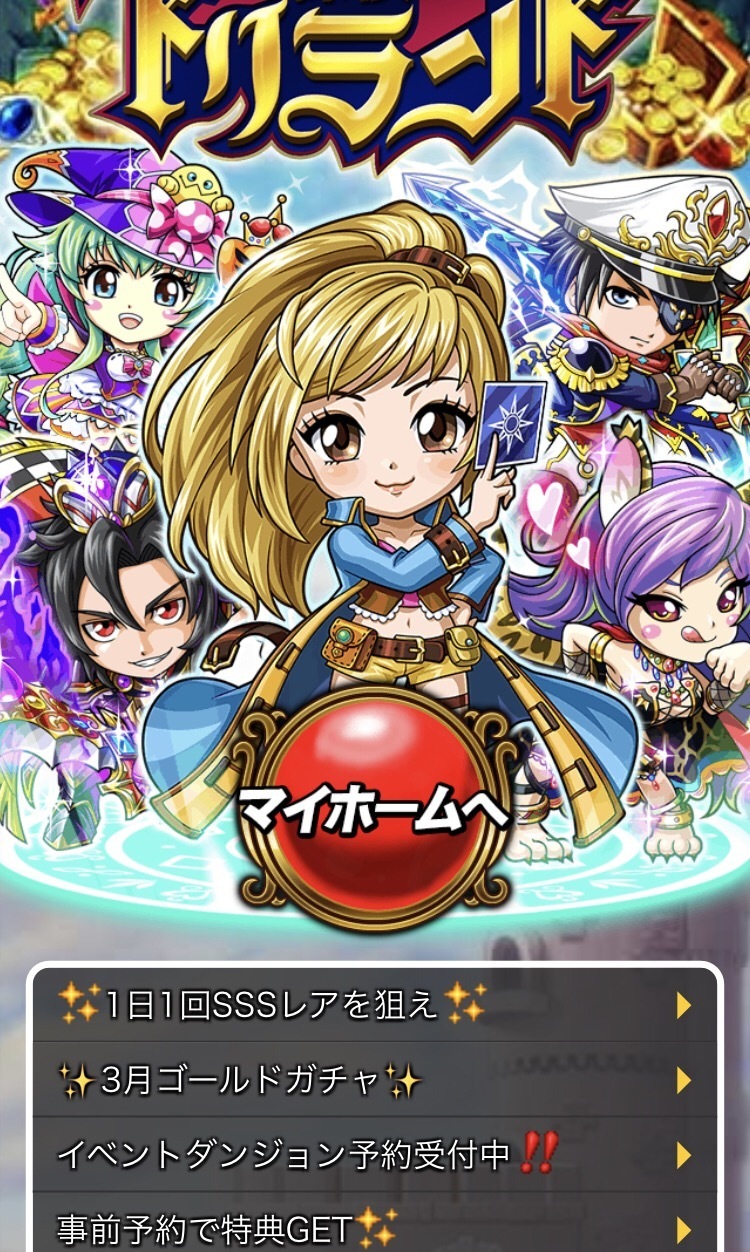Open the 3月ゴールドガチャ row

pos(375,1080)
